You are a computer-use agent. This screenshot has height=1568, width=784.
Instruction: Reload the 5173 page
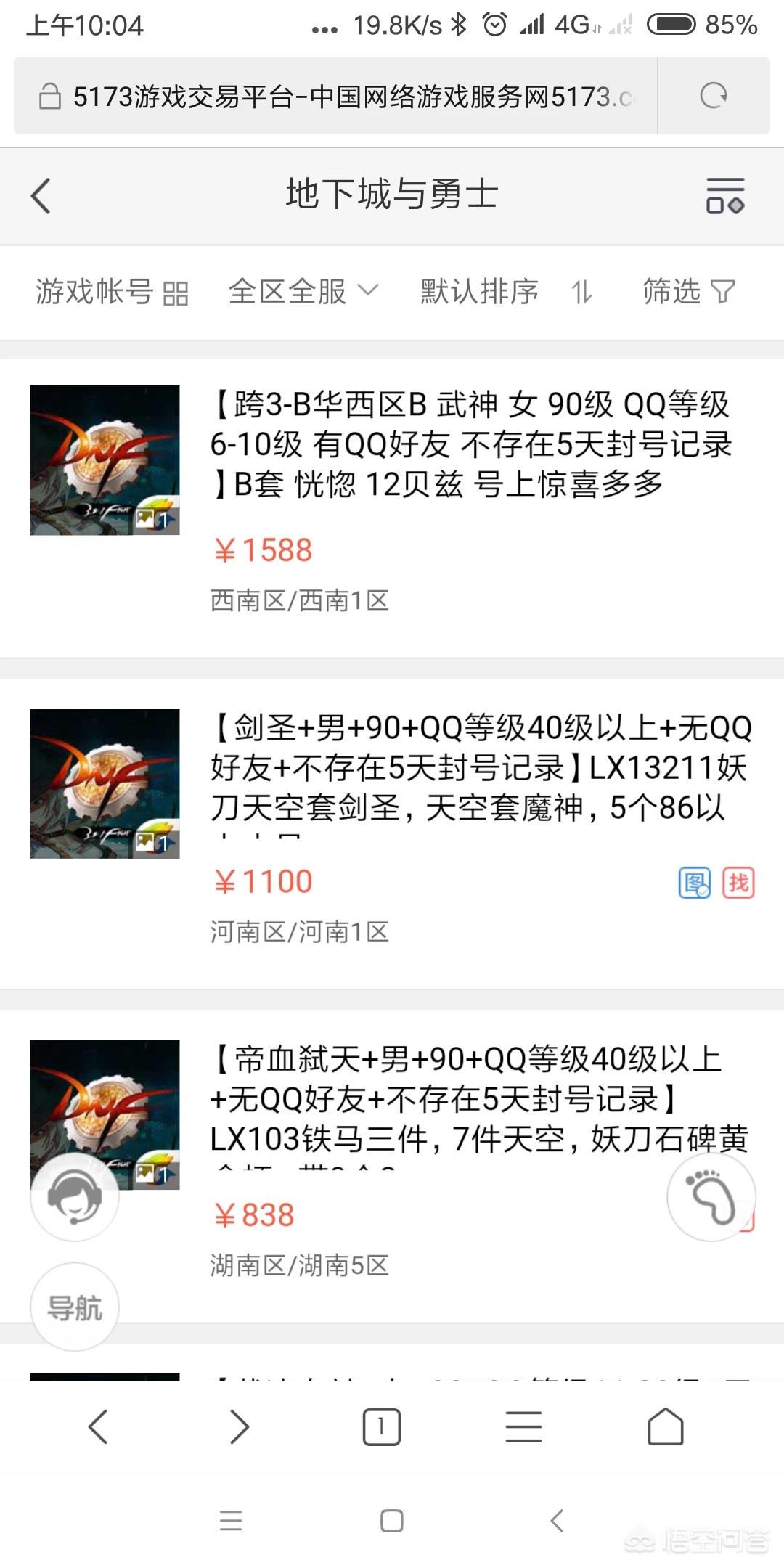tap(713, 96)
